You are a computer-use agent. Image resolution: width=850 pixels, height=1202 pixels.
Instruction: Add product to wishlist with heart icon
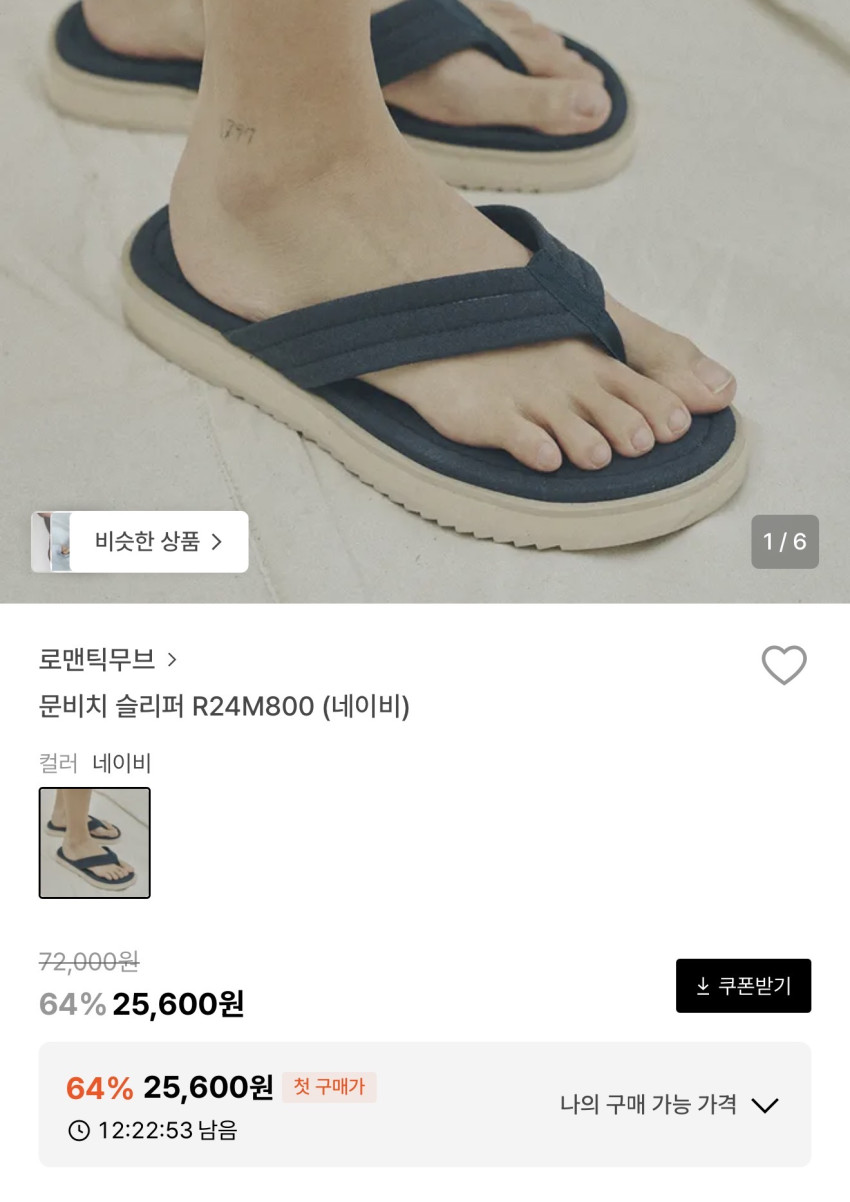[x=783, y=665]
